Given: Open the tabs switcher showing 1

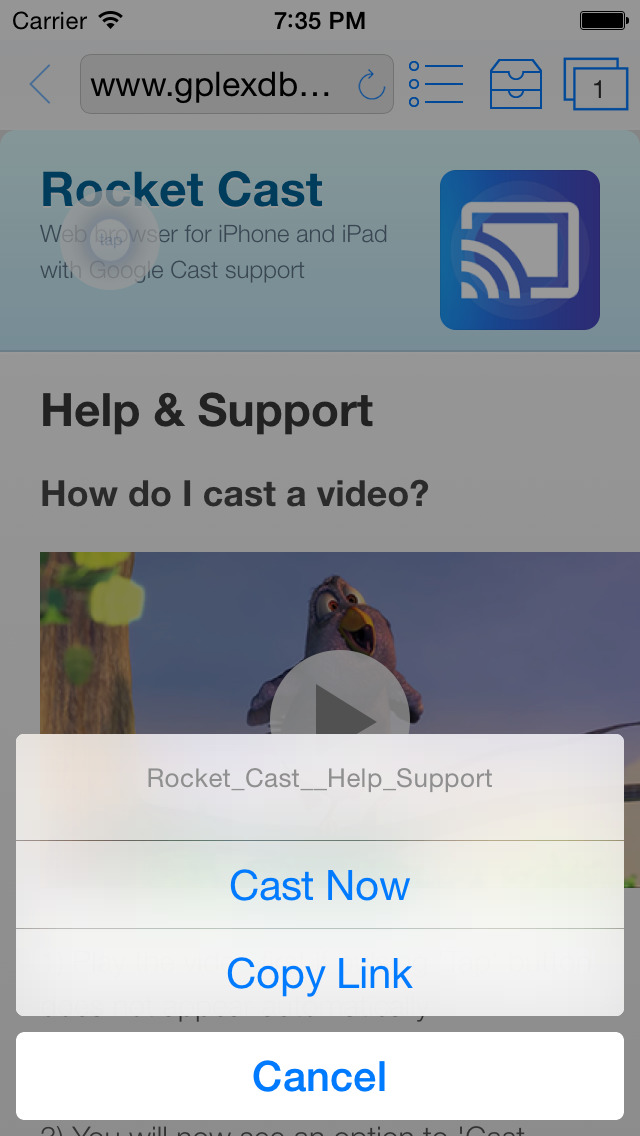Looking at the screenshot, I should tap(595, 85).
